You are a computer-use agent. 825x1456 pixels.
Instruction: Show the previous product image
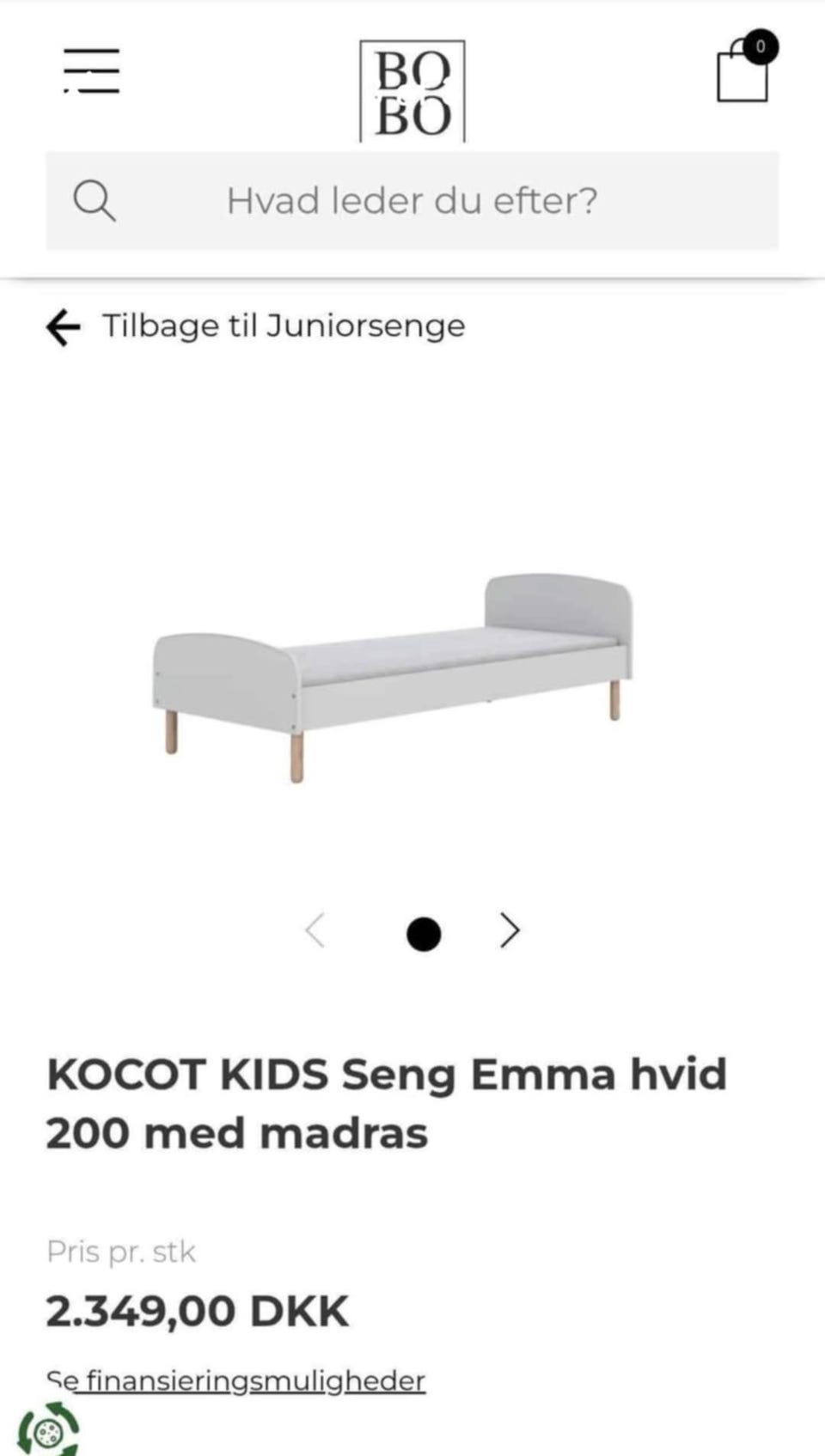click(315, 931)
